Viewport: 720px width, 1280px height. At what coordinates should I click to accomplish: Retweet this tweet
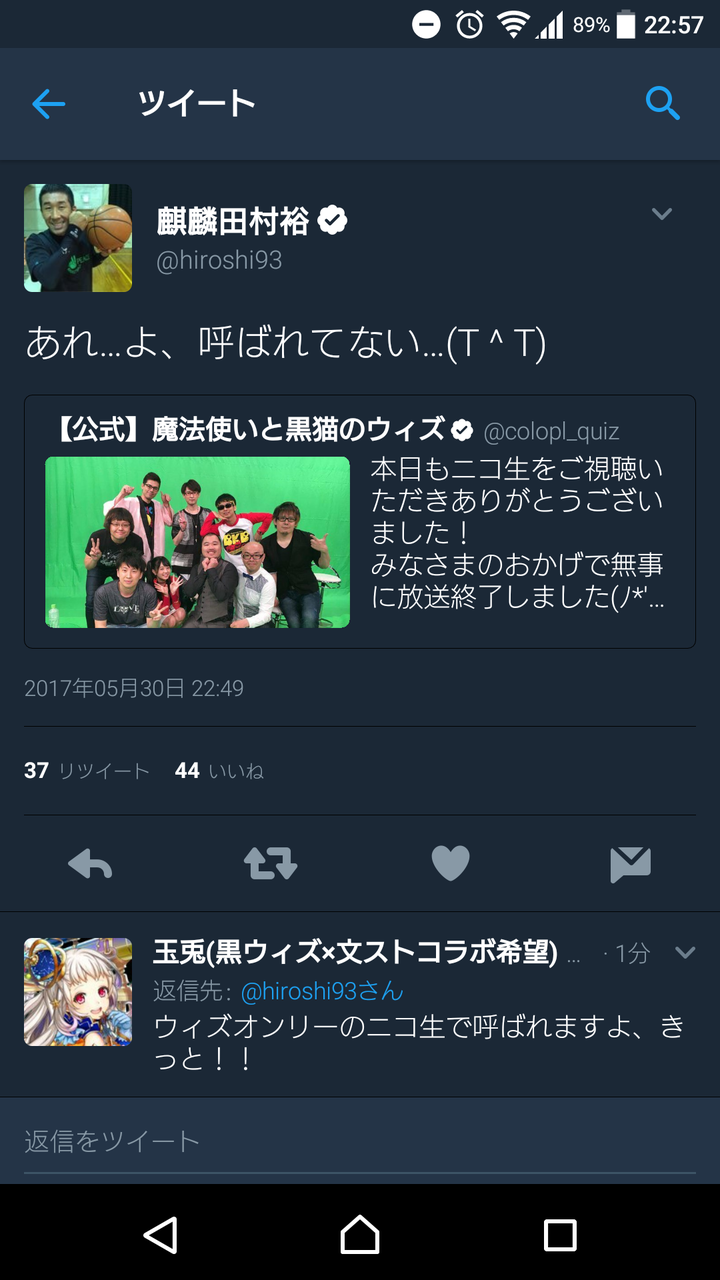[270, 863]
